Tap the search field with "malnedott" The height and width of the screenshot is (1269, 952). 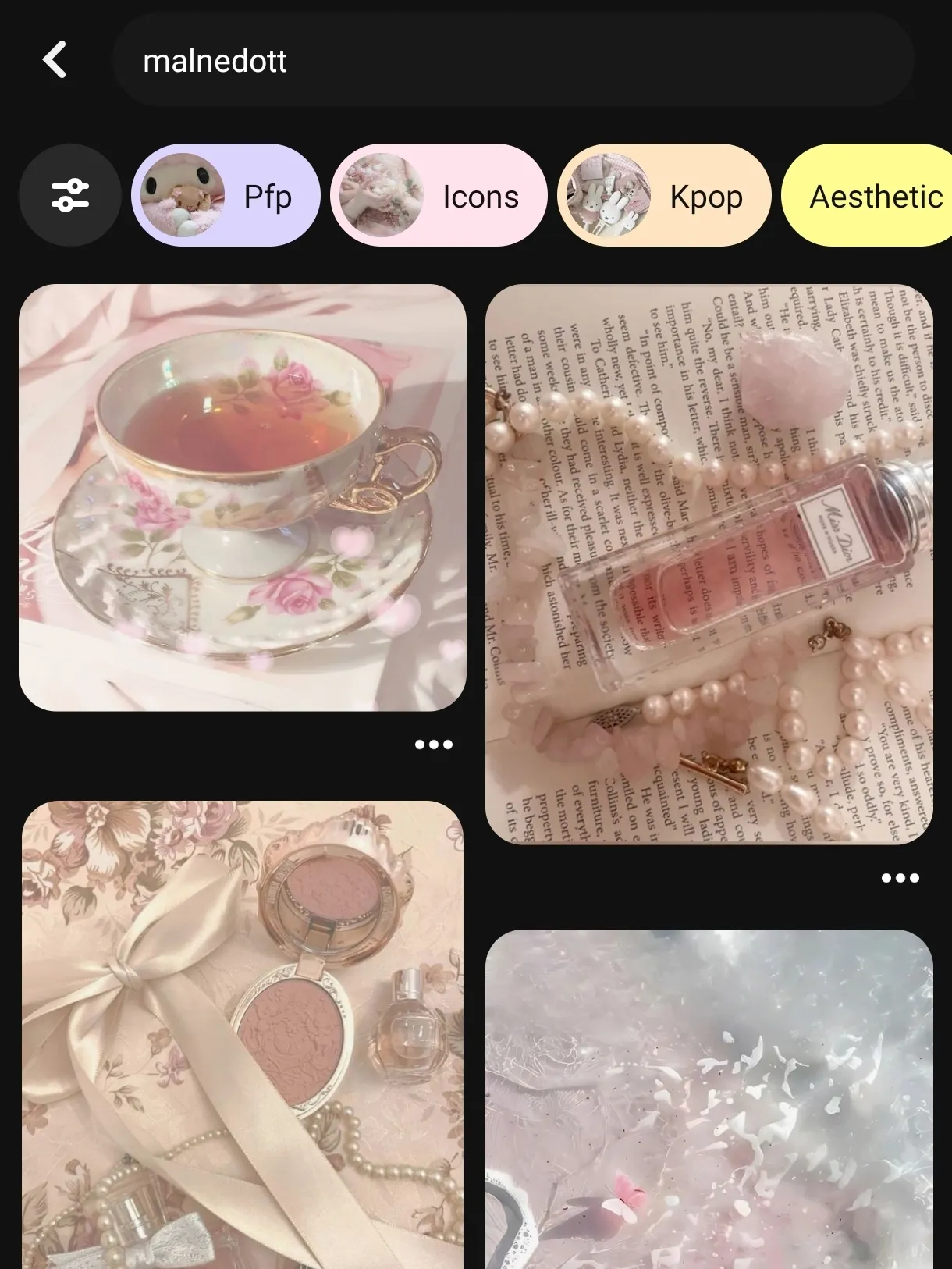(513, 60)
